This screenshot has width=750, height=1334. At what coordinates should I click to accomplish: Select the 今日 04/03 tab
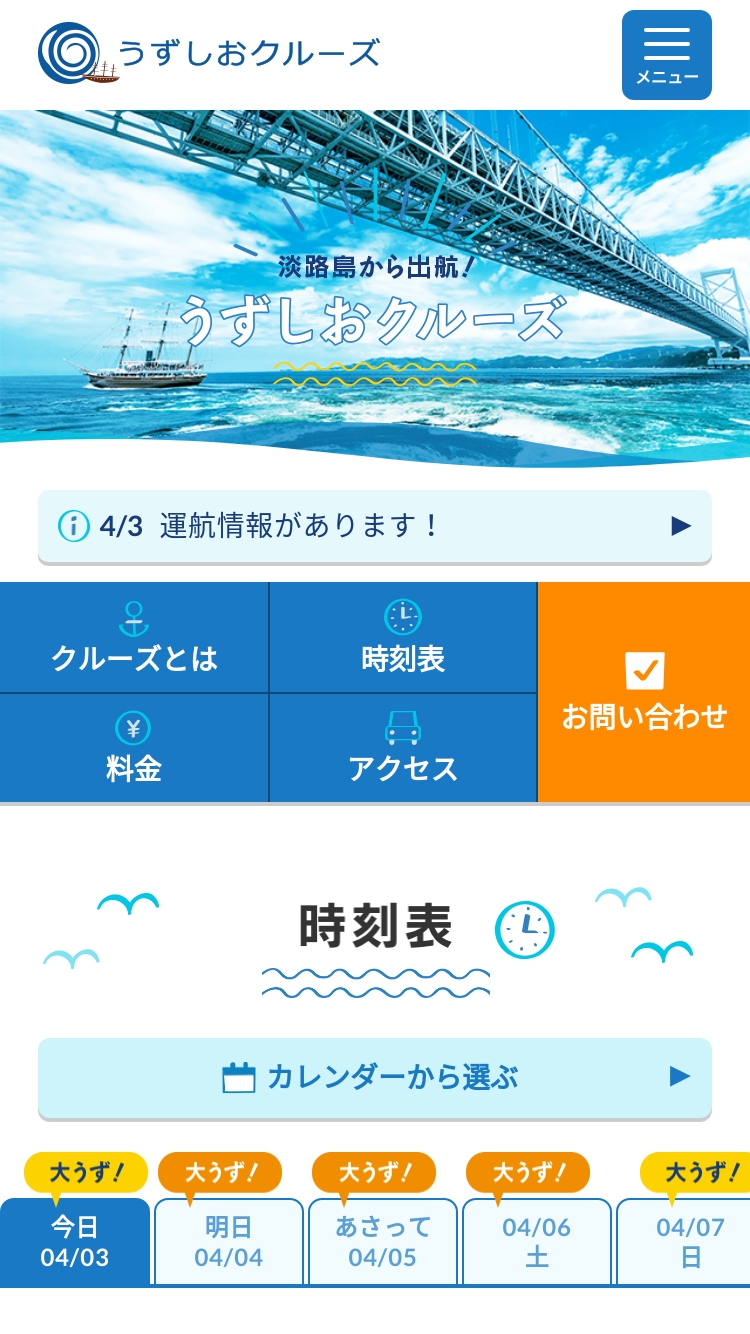point(75,1241)
